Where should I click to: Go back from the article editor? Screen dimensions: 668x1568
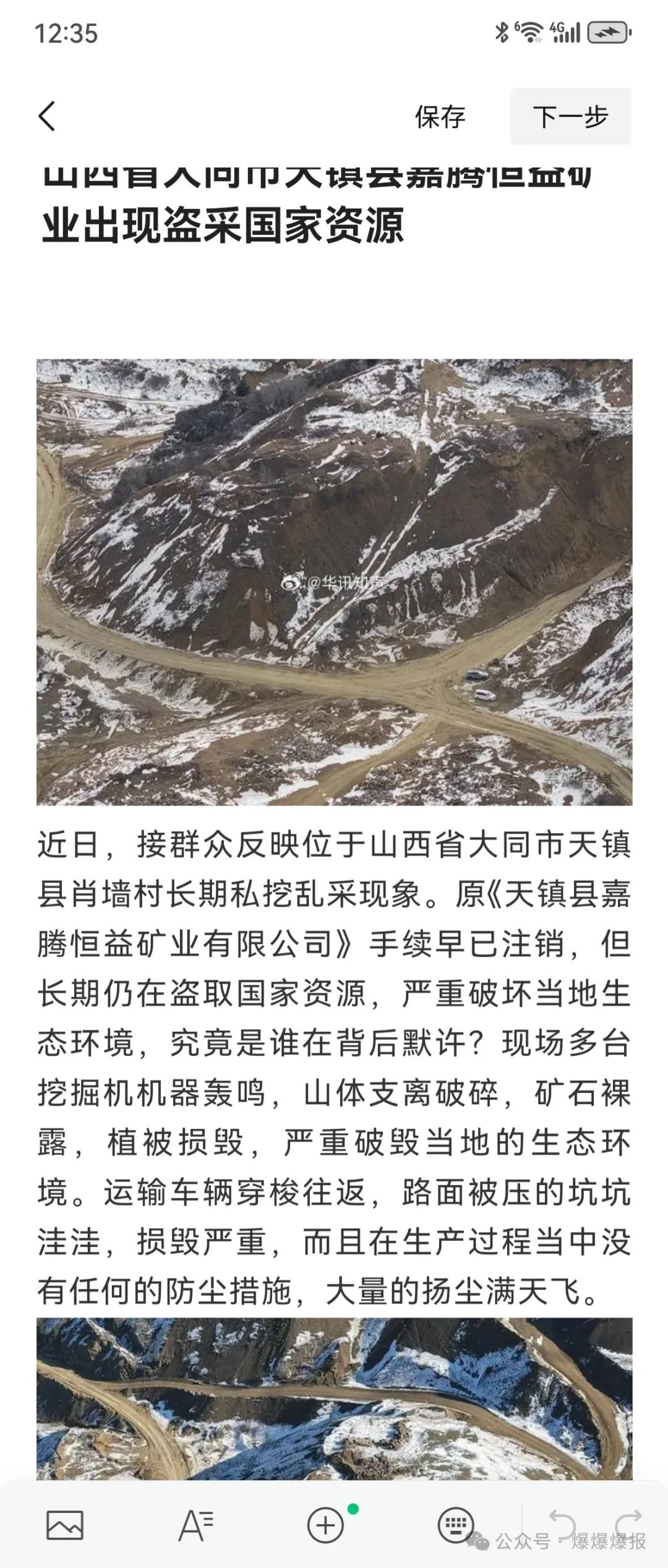click(47, 116)
